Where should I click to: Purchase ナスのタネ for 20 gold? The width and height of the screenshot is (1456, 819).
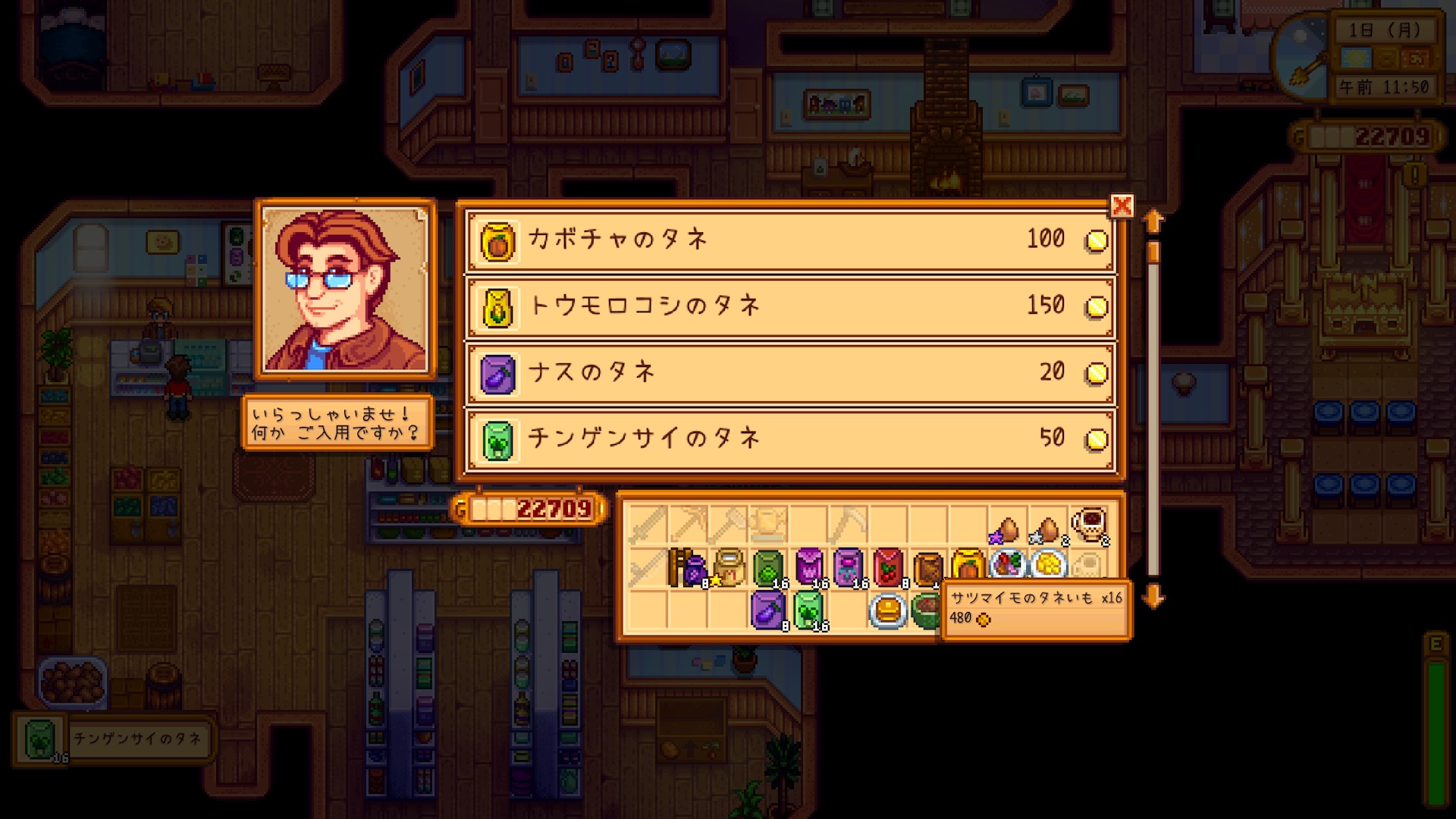click(x=789, y=373)
